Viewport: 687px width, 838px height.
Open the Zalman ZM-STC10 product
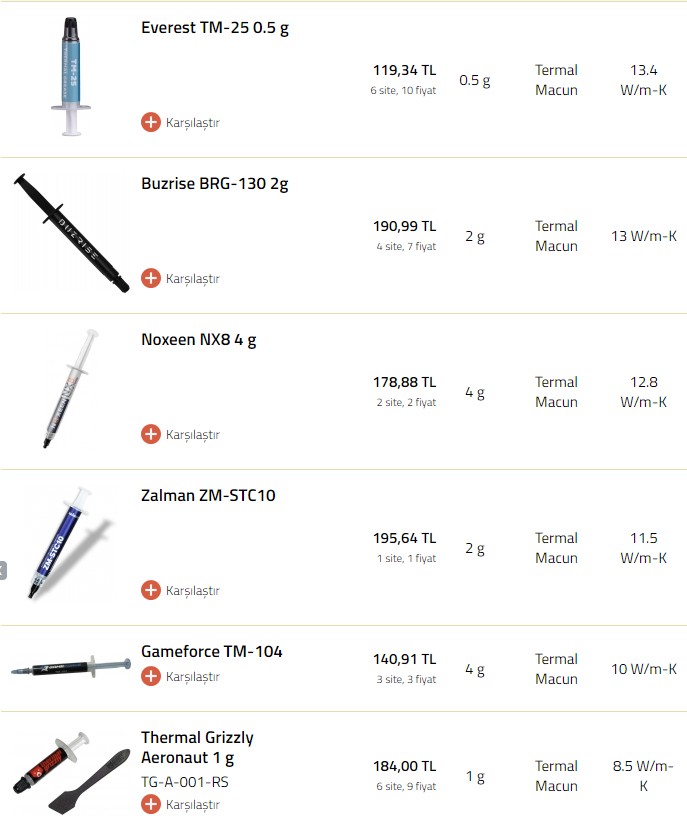point(208,496)
